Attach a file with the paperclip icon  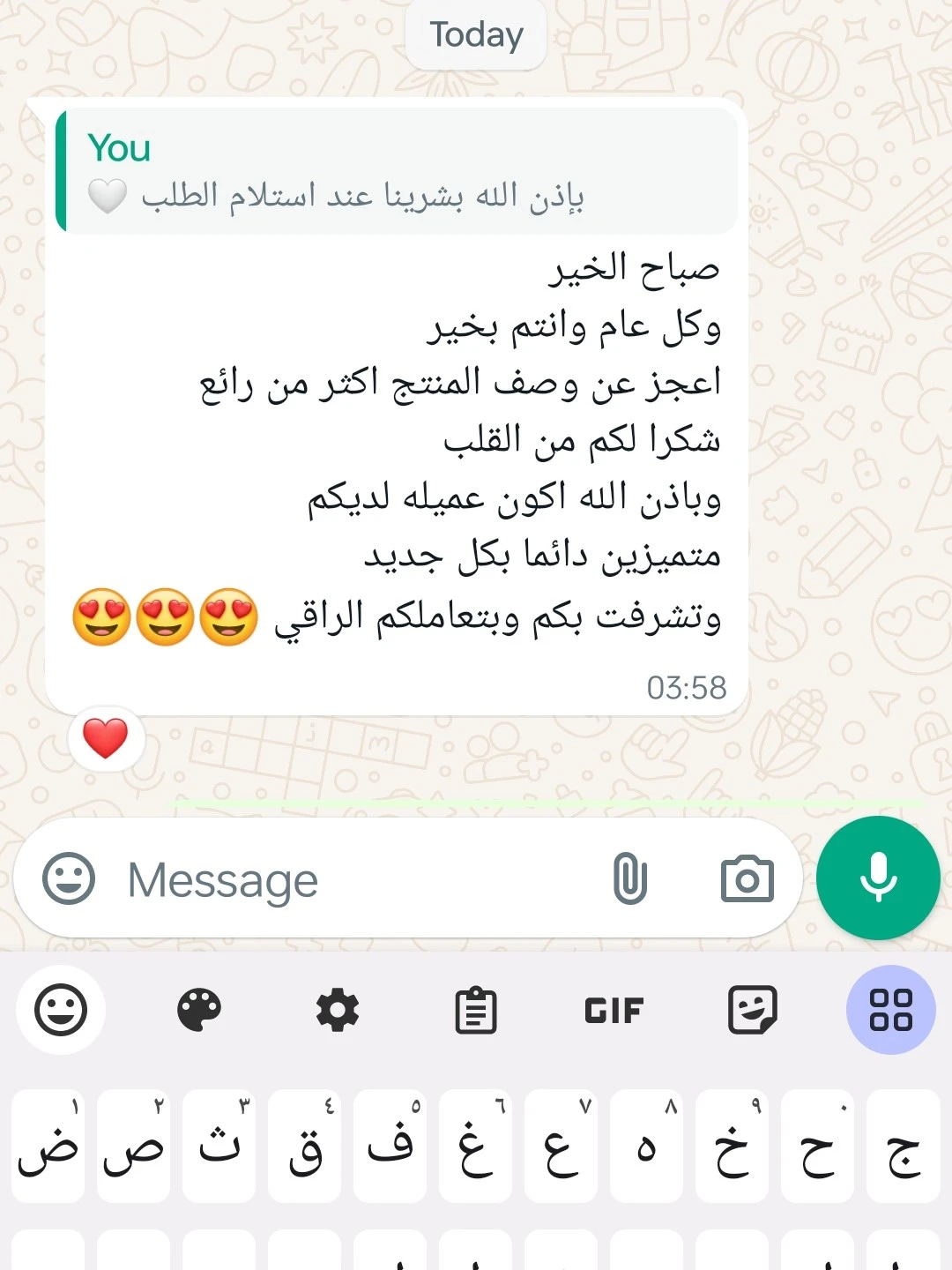pyautogui.click(x=629, y=878)
